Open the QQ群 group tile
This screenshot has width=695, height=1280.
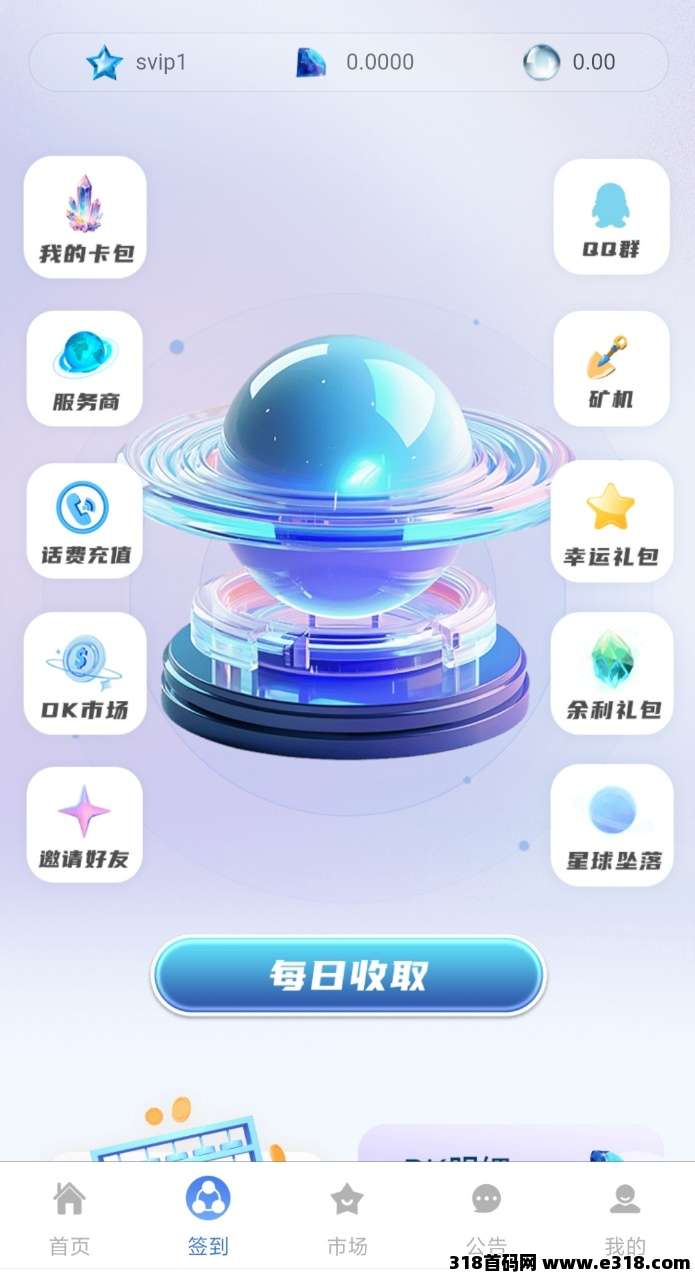point(611,217)
